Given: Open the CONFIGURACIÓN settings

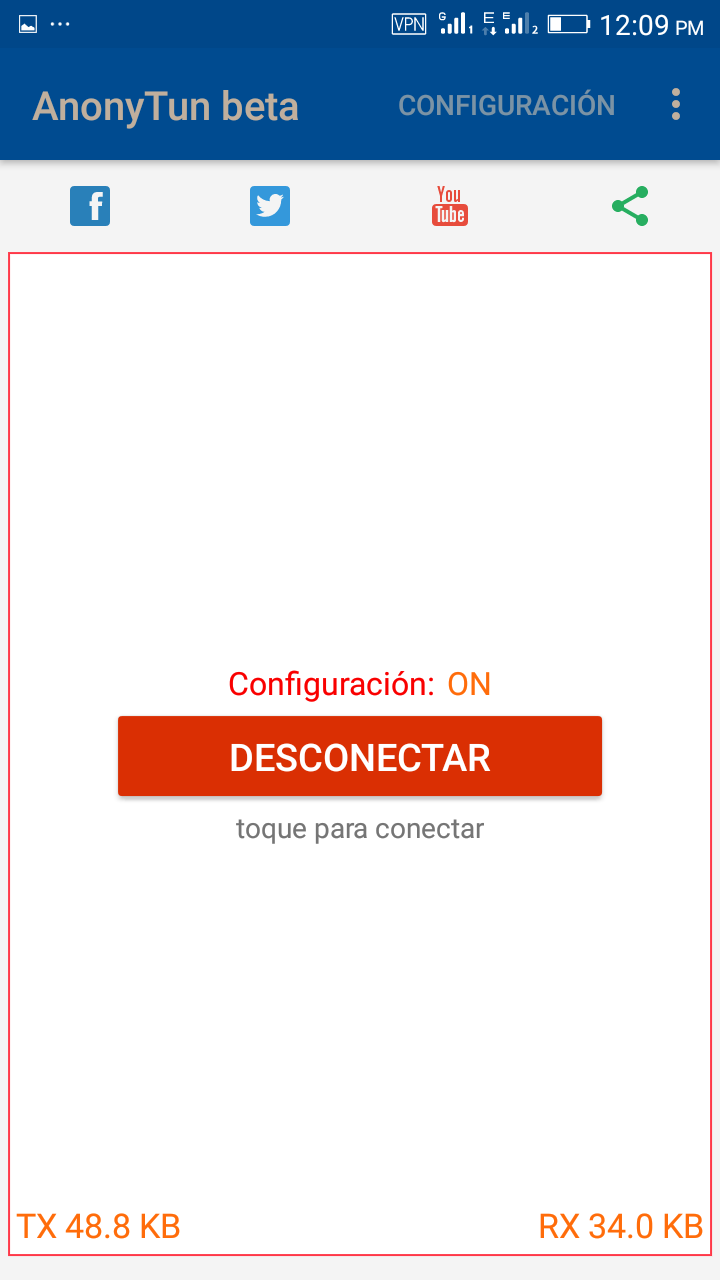Looking at the screenshot, I should point(506,105).
